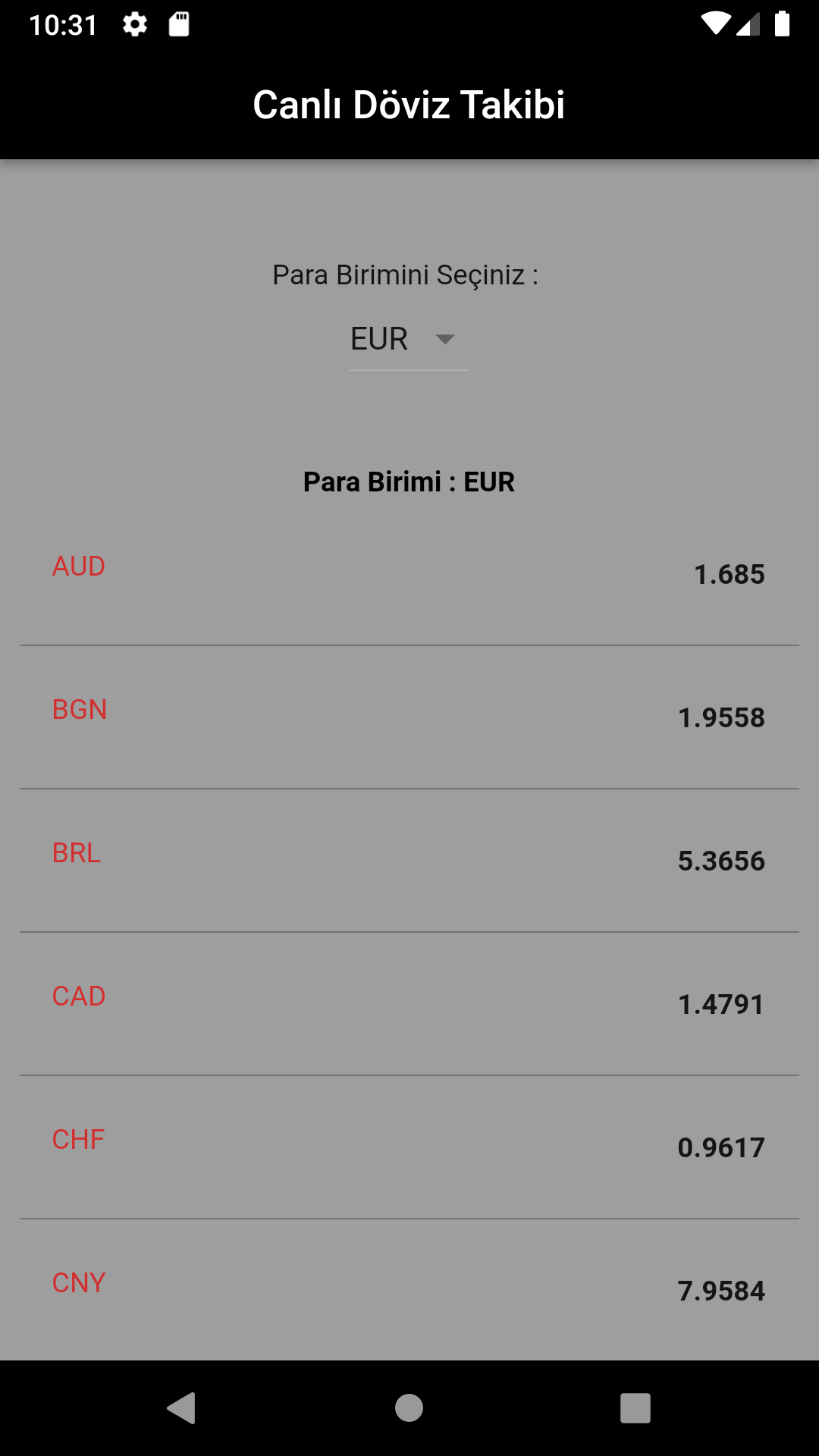Tap the BRL exchange rate entry

pos(409,858)
